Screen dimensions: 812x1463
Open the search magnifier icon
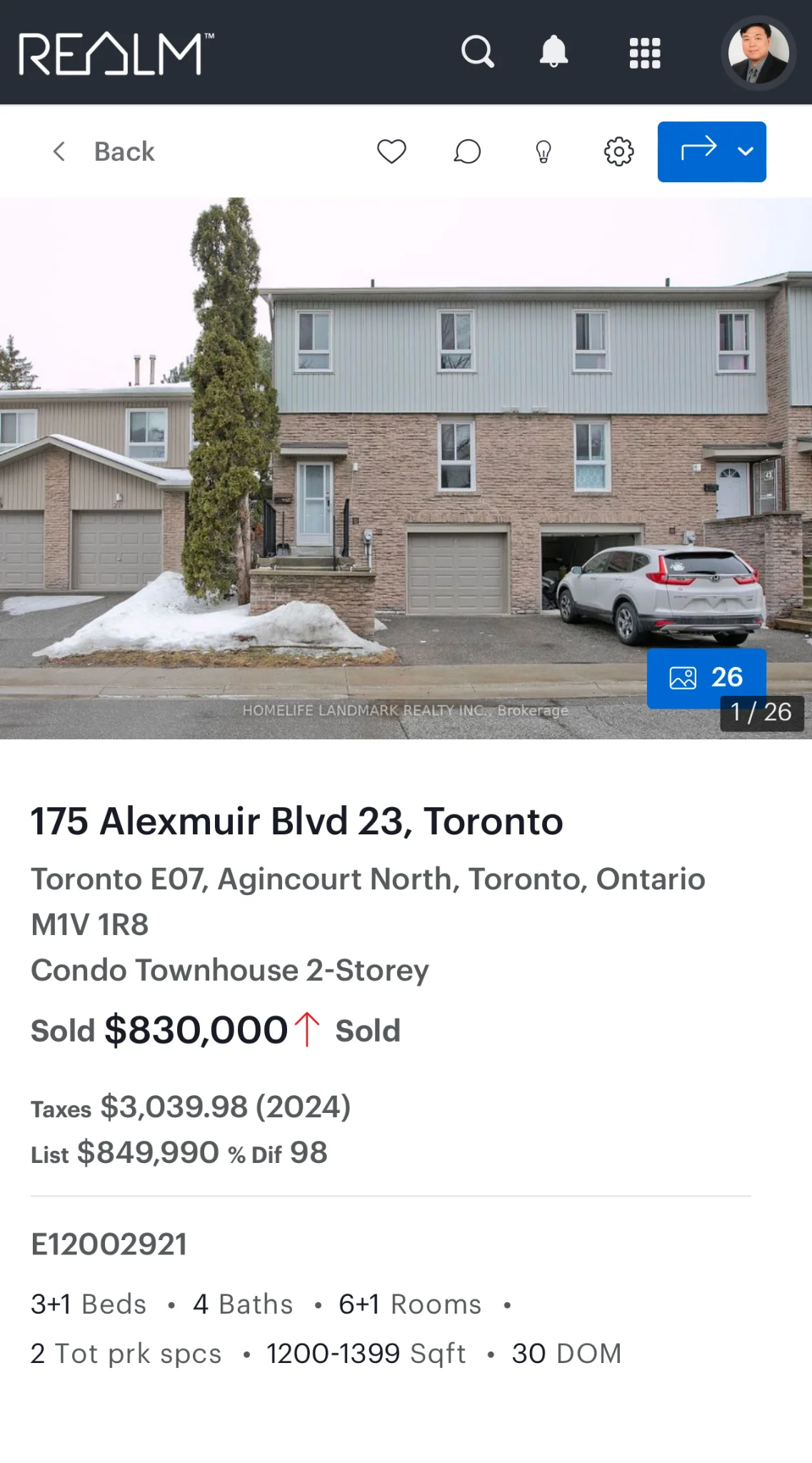(477, 52)
